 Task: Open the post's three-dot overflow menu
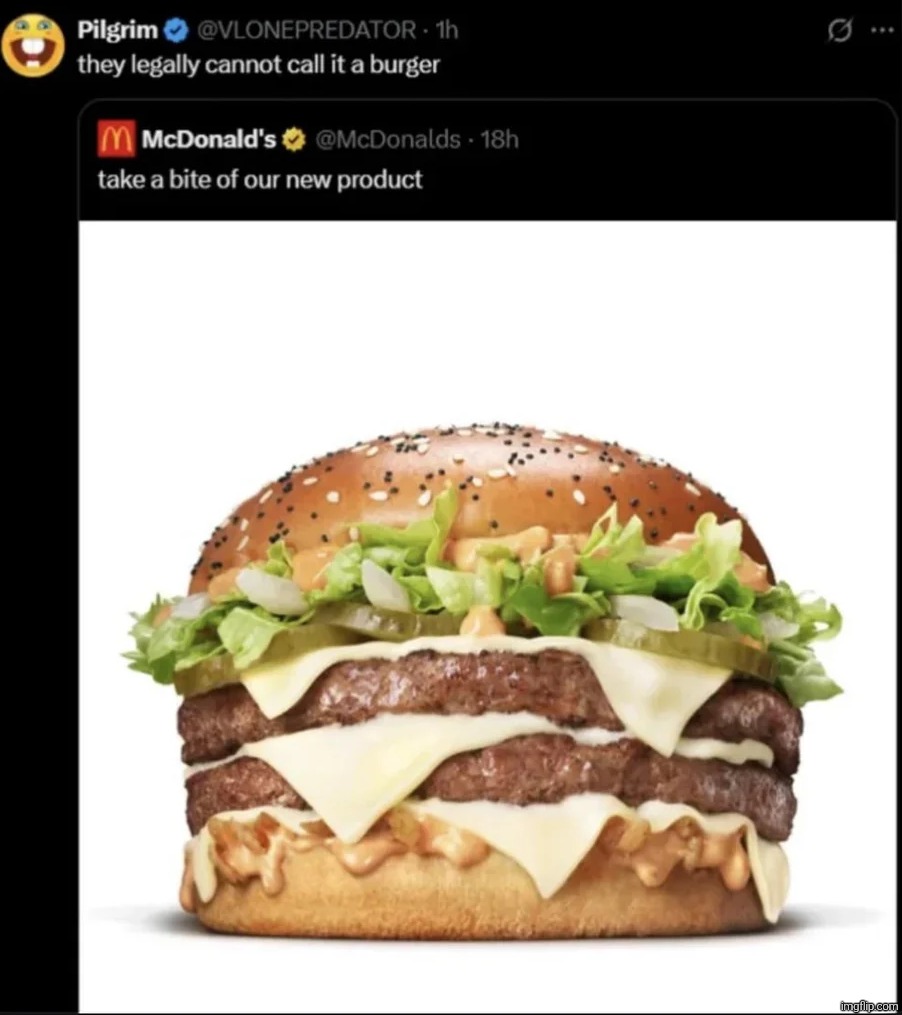[881, 30]
